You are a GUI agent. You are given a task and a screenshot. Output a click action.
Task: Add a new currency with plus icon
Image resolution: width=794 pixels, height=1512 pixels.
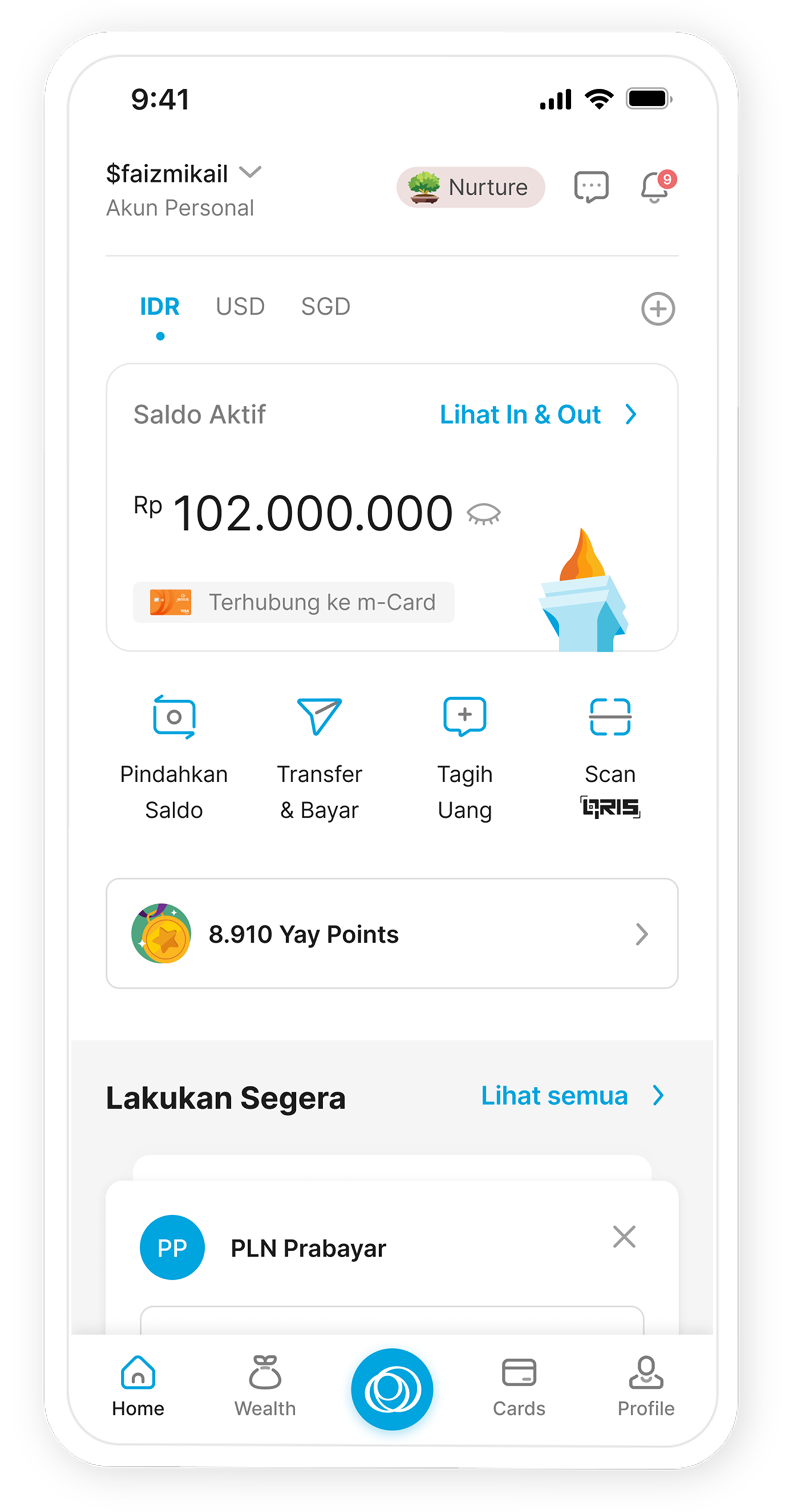pos(658,309)
